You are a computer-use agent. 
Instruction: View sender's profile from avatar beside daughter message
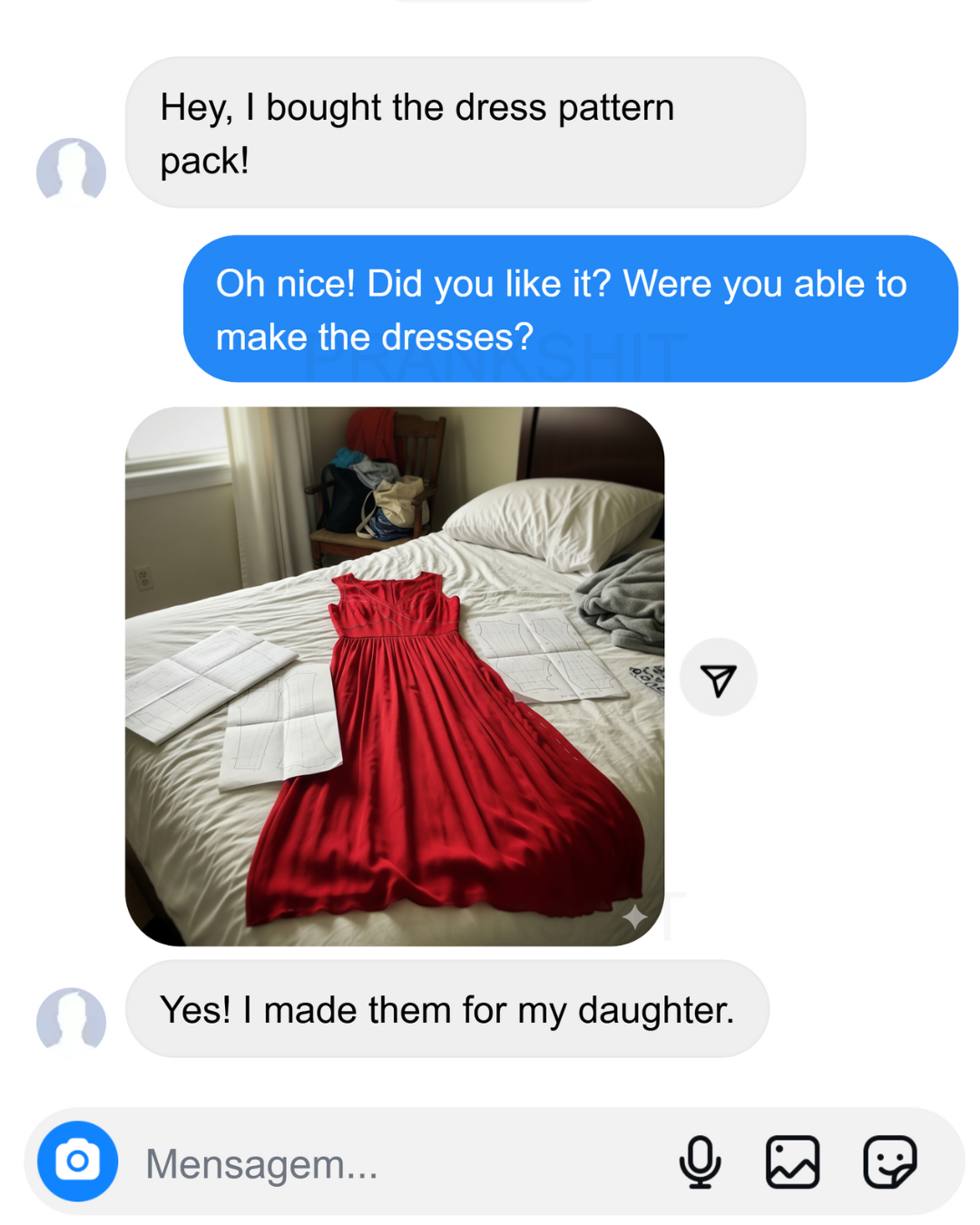point(71,1020)
